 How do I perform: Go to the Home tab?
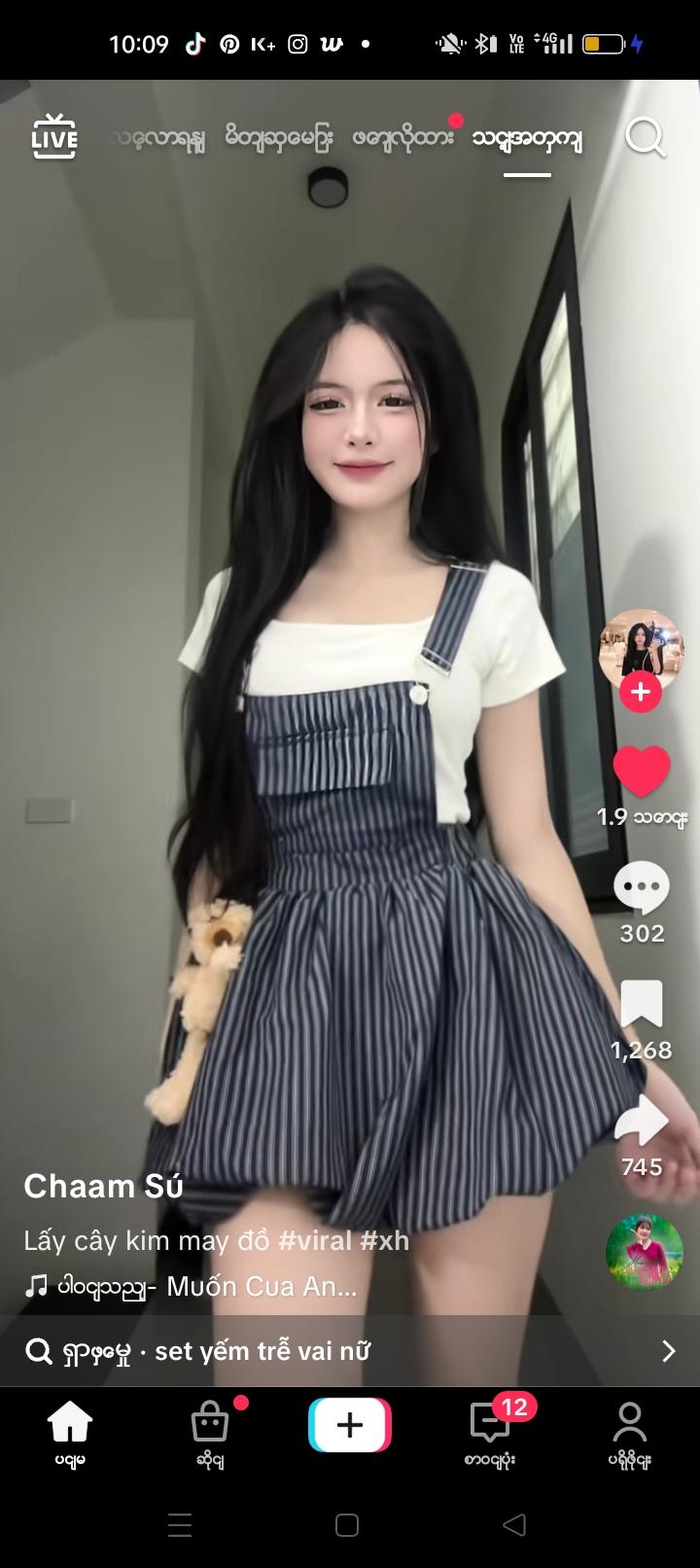click(x=70, y=1434)
